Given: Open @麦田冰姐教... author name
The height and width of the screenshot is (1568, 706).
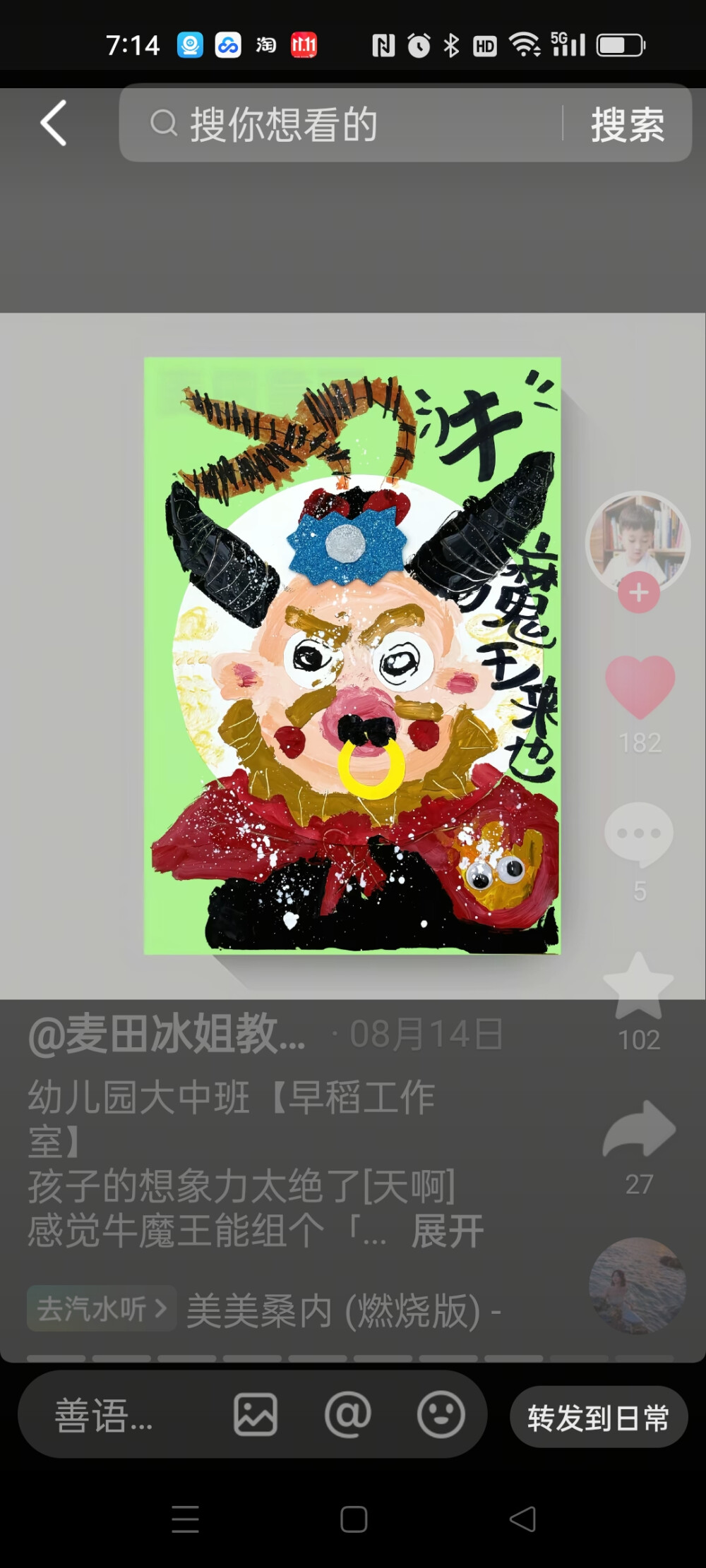Looking at the screenshot, I should [x=167, y=1035].
